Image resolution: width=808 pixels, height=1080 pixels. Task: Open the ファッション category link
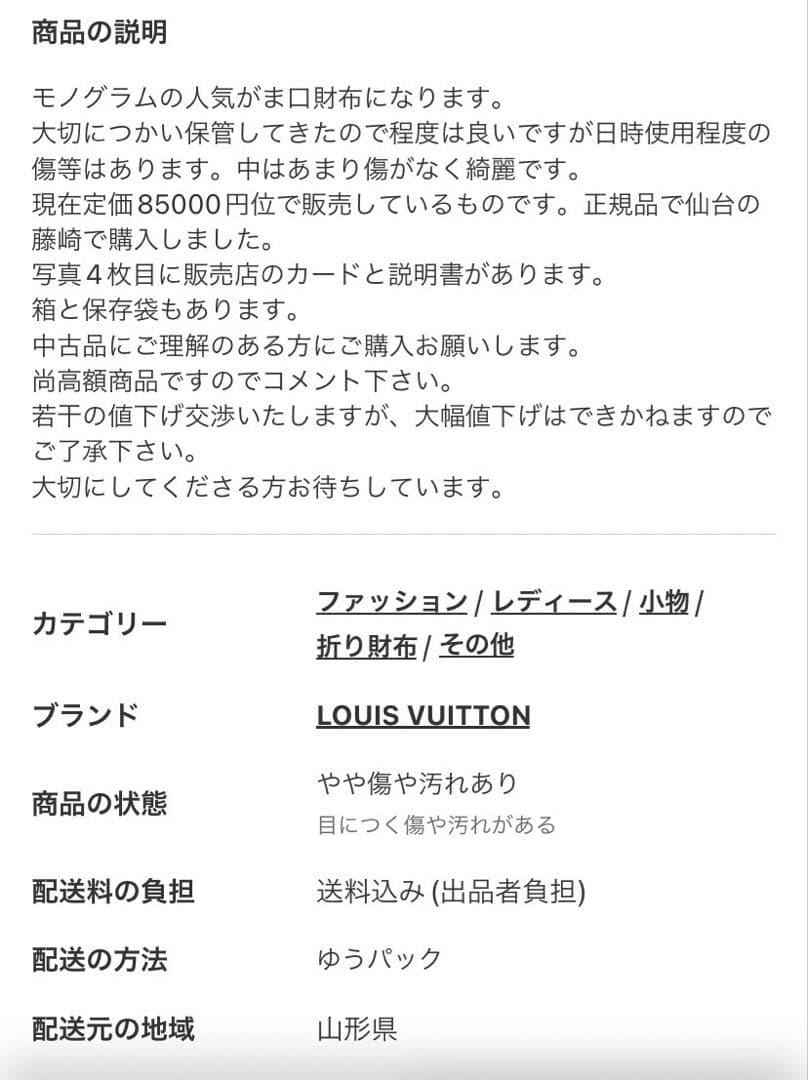[390, 601]
